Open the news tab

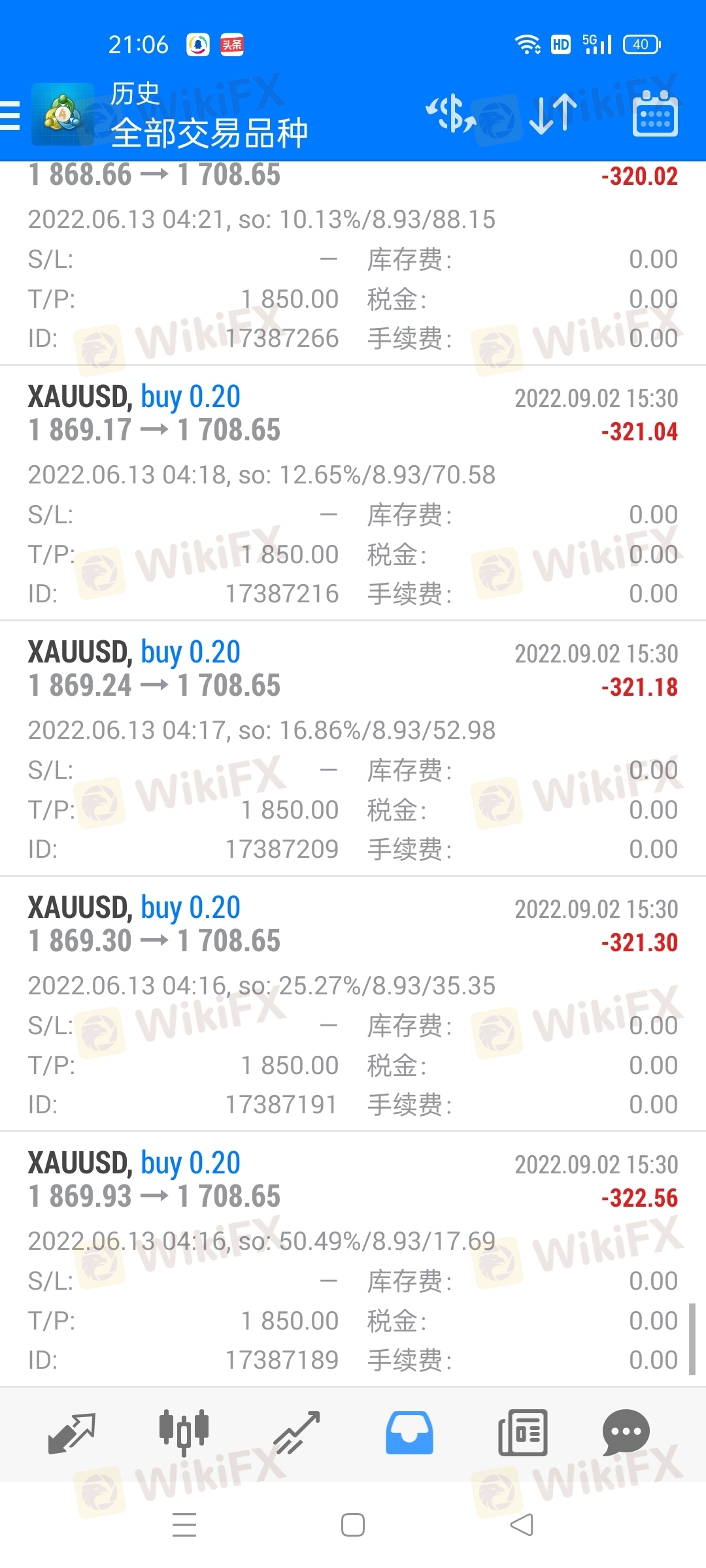tap(522, 1433)
